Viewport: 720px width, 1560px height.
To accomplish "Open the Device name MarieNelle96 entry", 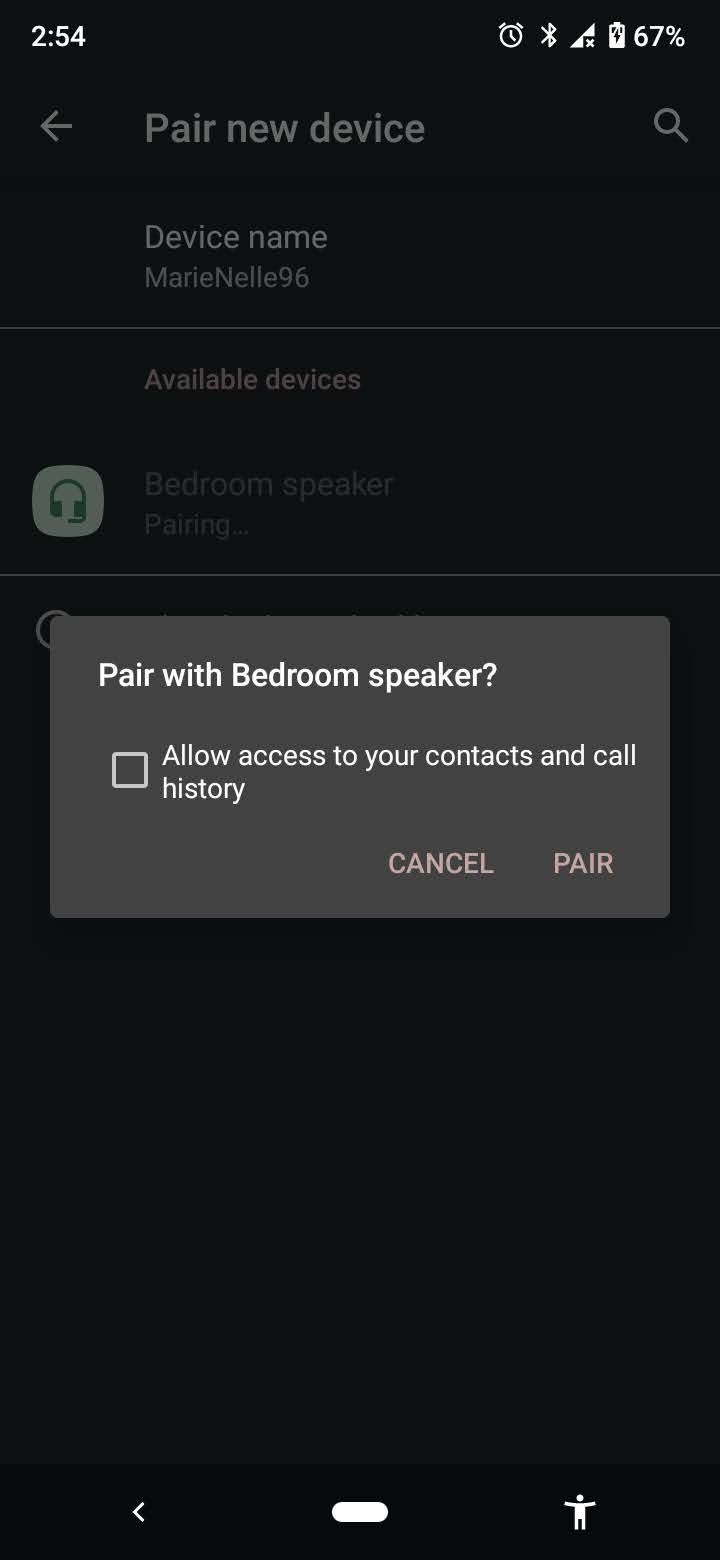I will point(236,255).
